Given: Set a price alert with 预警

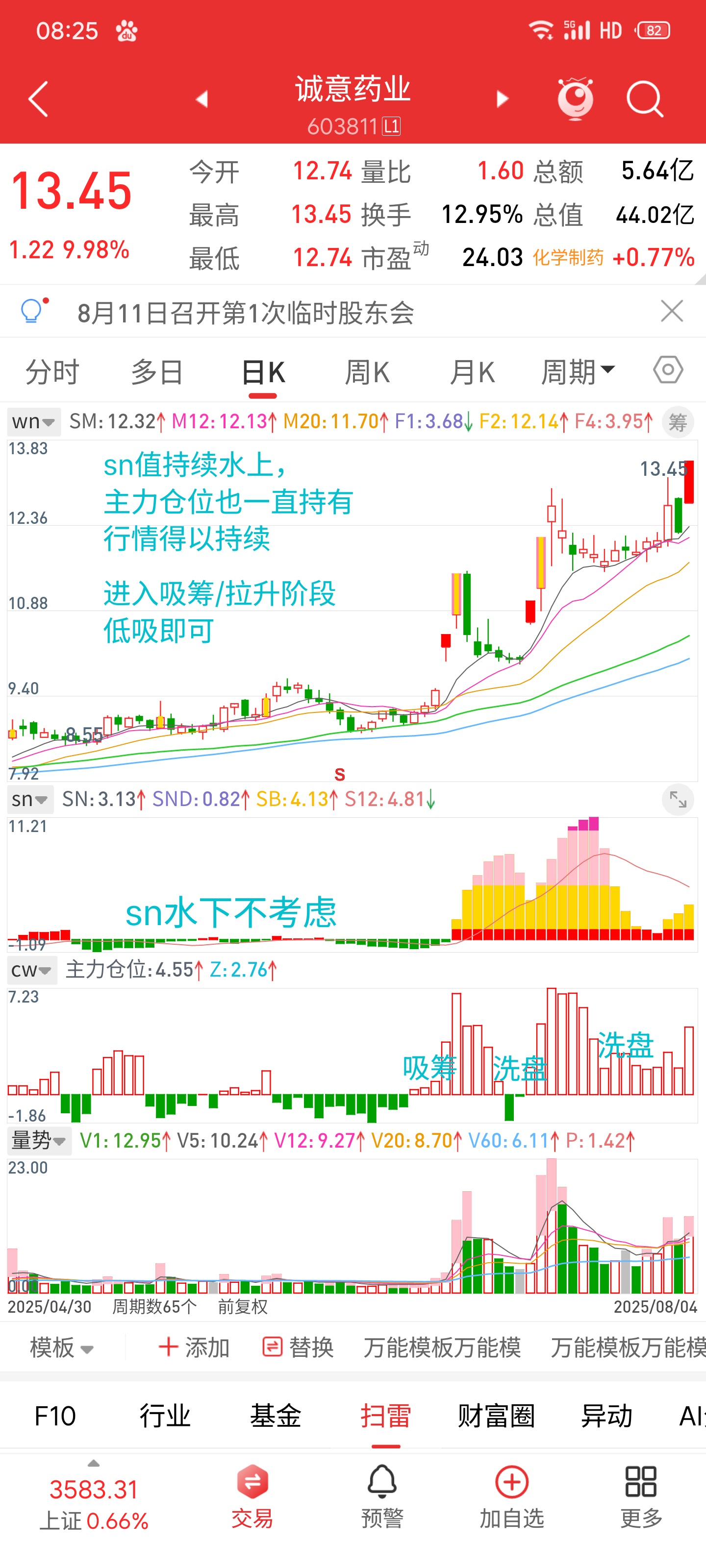Looking at the screenshot, I should pyautogui.click(x=382, y=1496).
